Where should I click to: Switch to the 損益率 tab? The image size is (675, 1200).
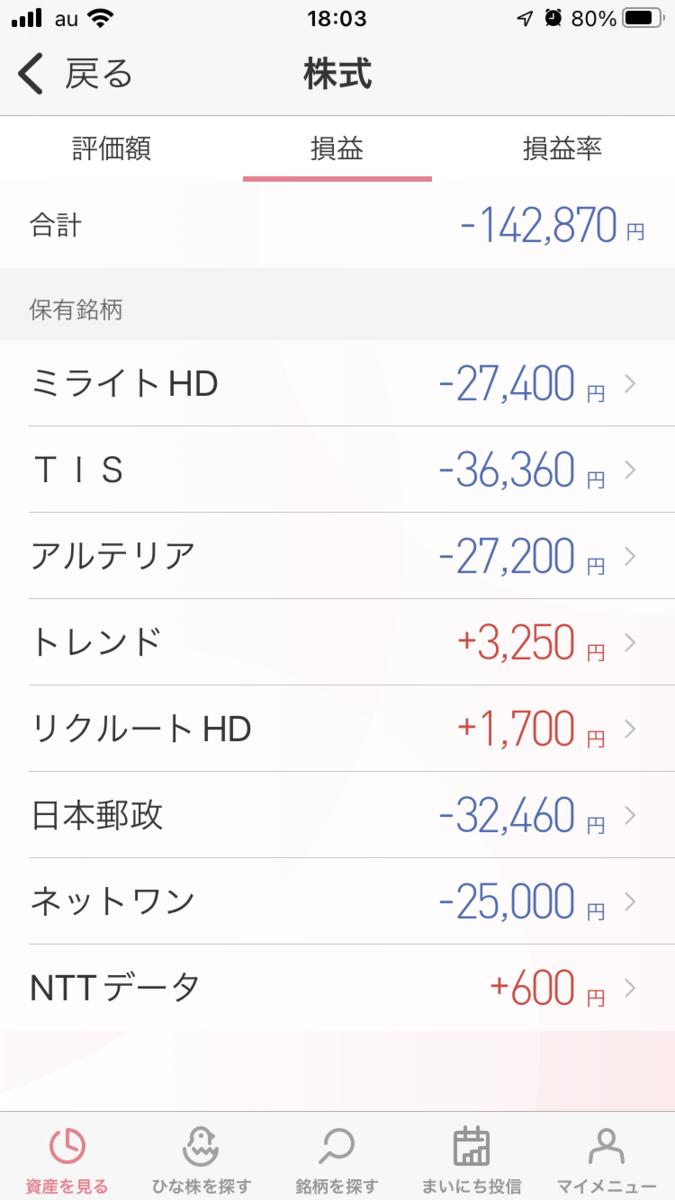click(x=562, y=150)
